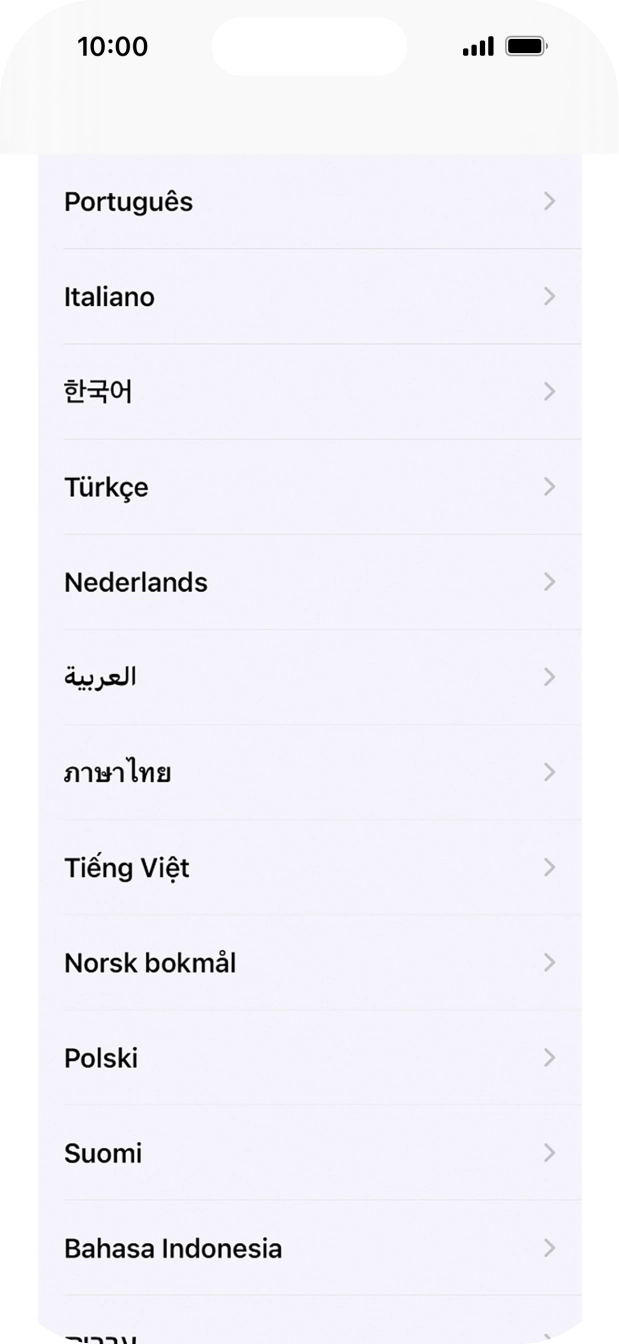The image size is (619, 1344).
Task: Select Norsk bokmål as the language
Action: pyautogui.click(x=309, y=963)
